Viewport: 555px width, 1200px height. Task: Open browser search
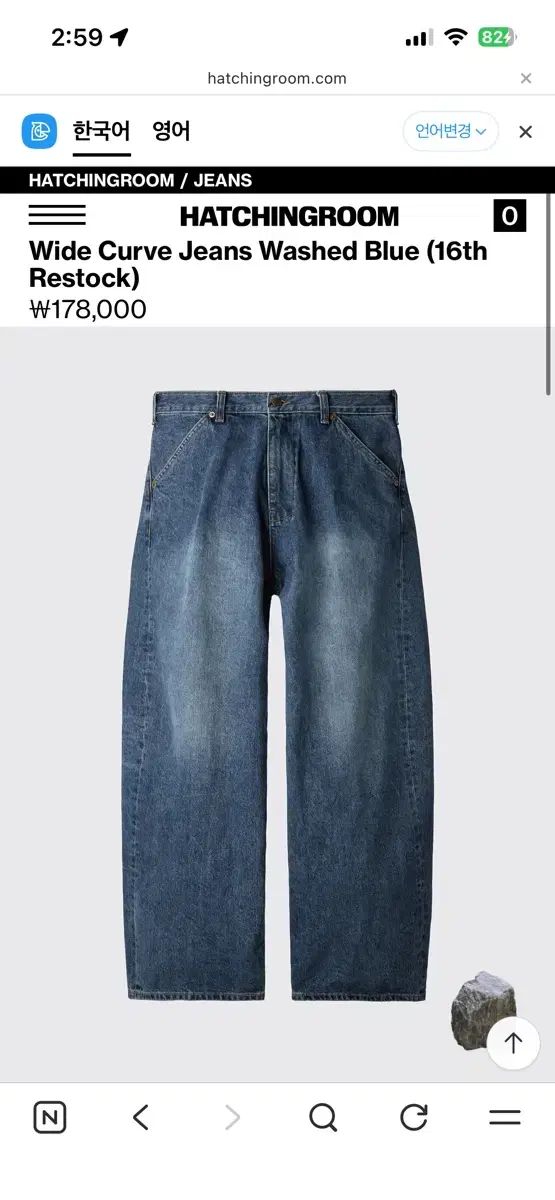pos(323,1117)
